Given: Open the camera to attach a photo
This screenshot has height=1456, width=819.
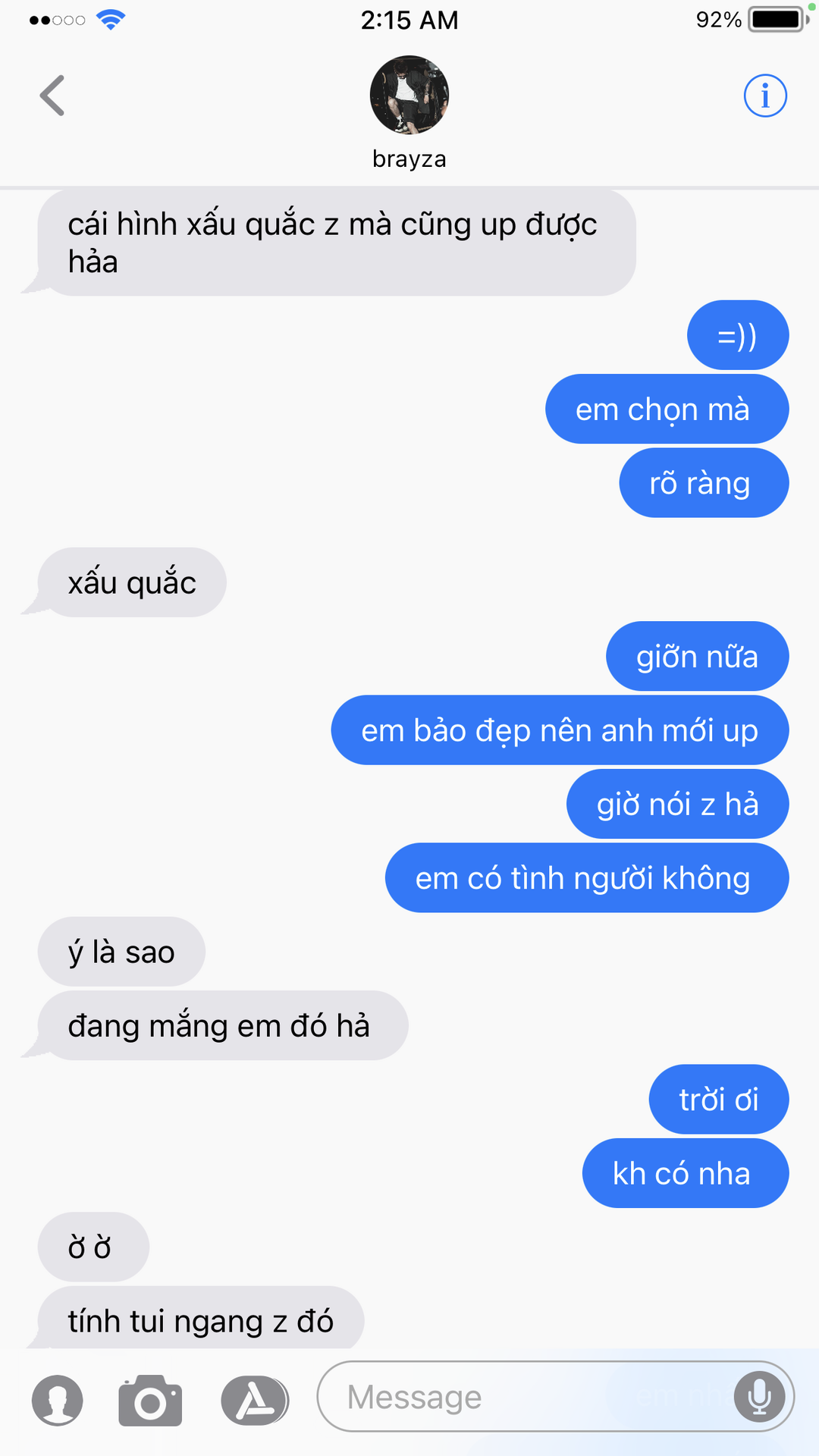Looking at the screenshot, I should (x=150, y=1400).
